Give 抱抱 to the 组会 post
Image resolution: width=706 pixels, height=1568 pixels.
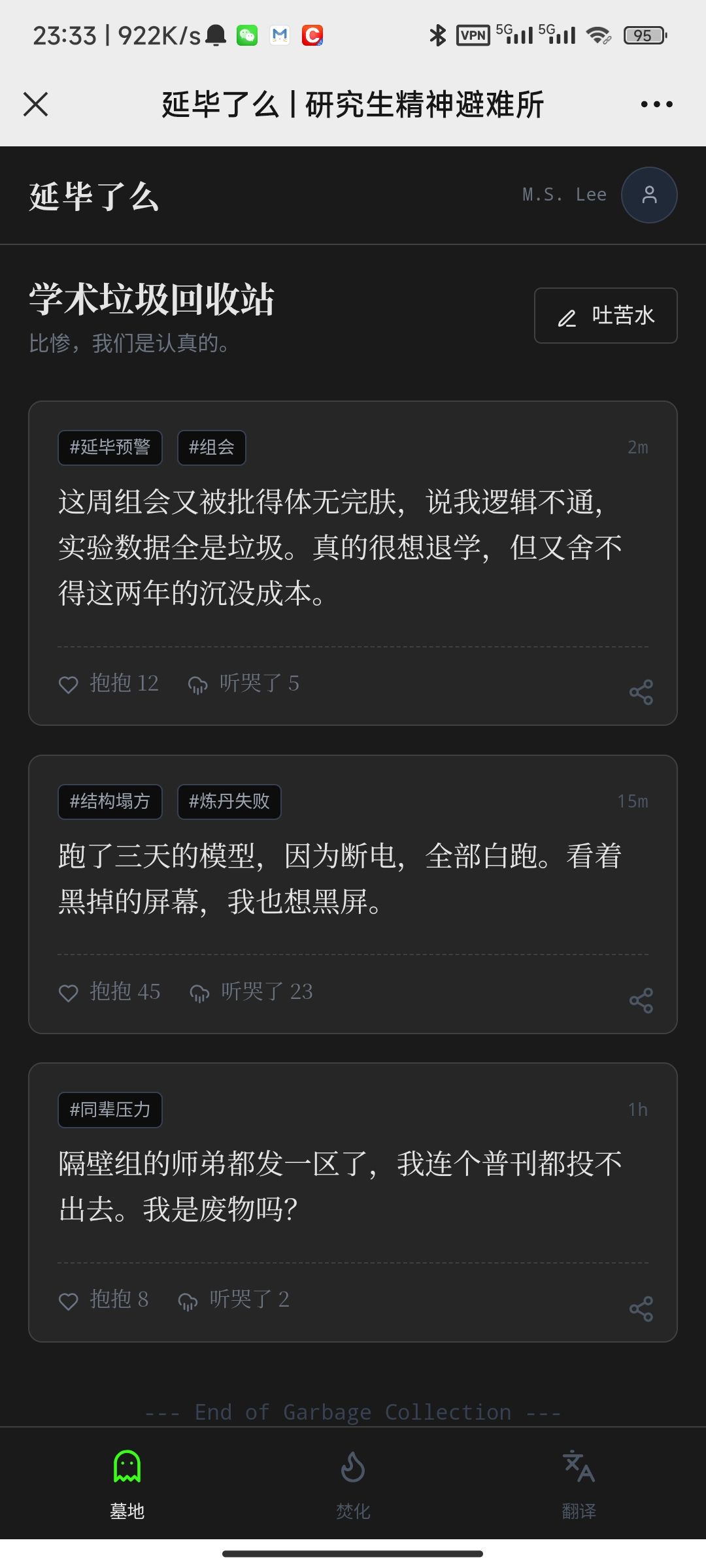point(109,683)
